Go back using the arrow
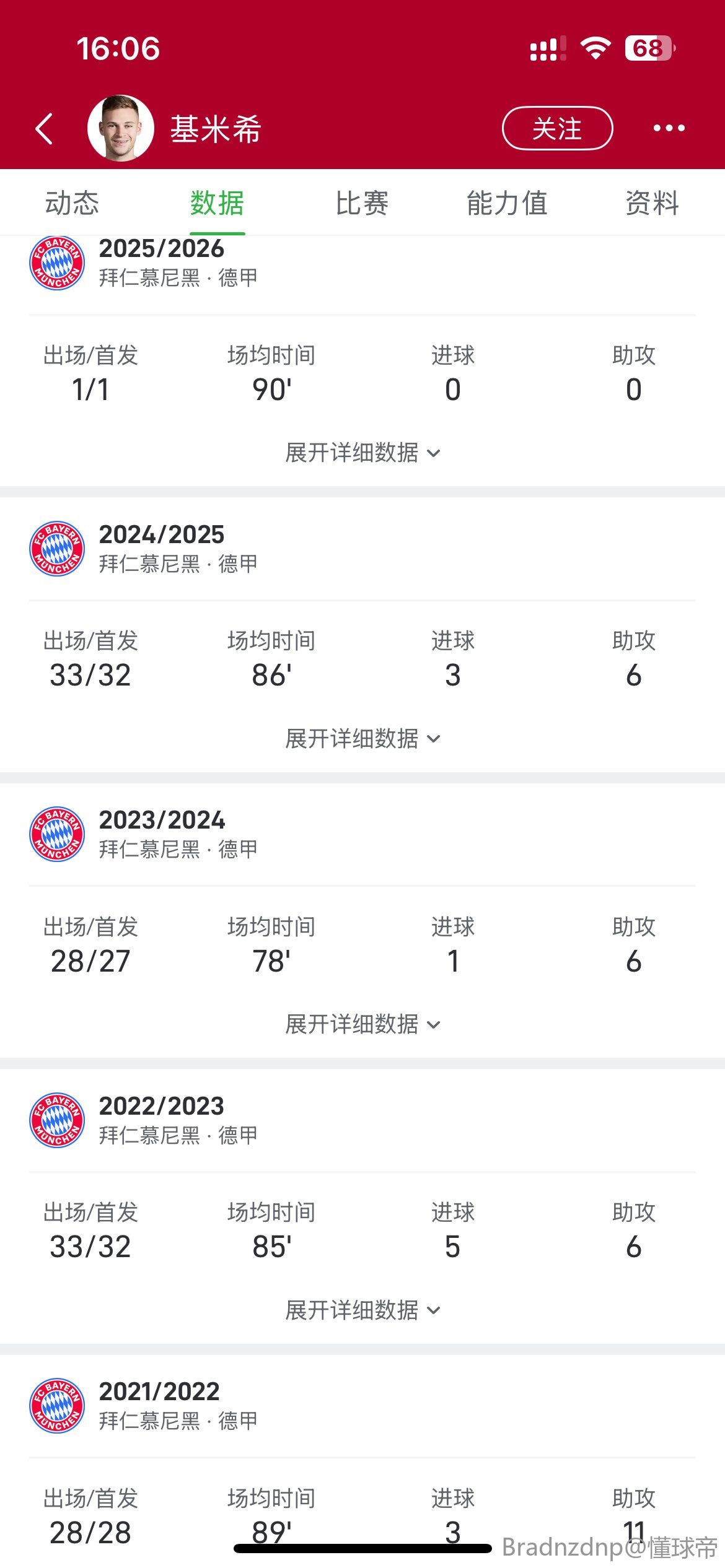Viewport: 725px width, 1568px height. [x=44, y=129]
